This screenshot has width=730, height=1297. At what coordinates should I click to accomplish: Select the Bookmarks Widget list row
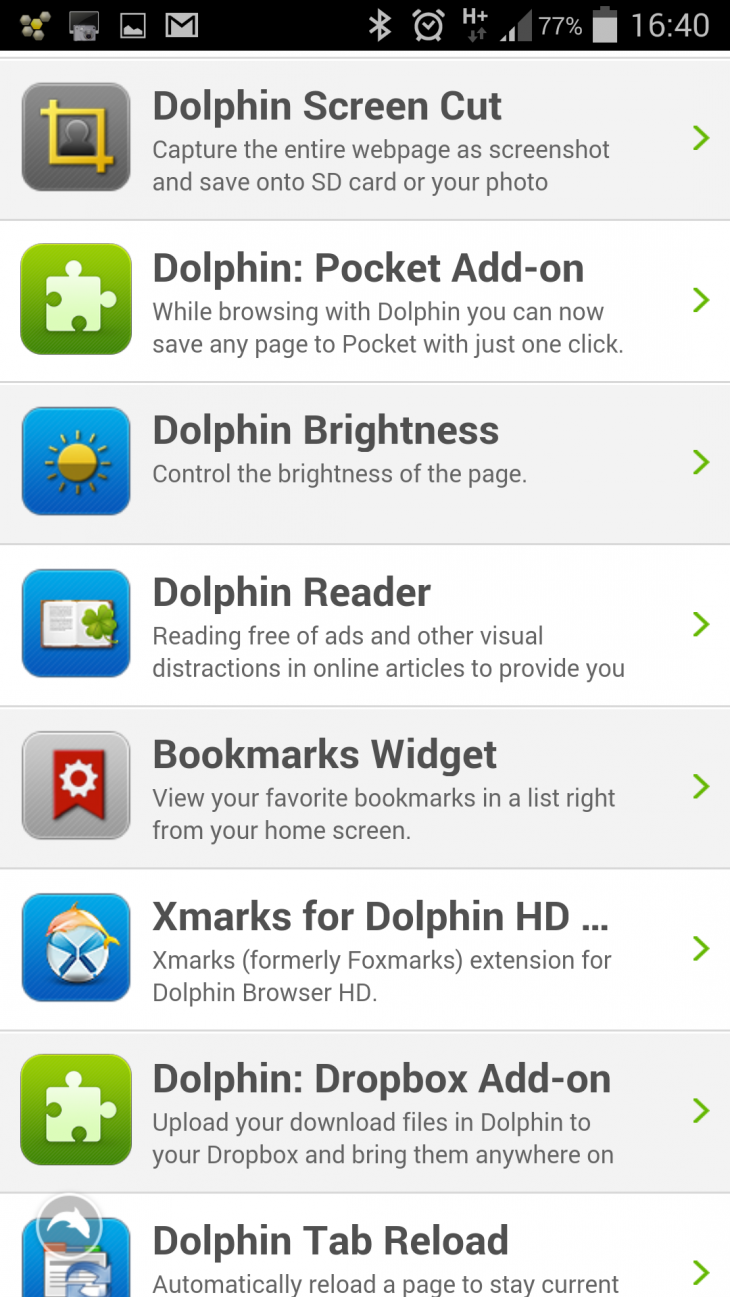365,785
